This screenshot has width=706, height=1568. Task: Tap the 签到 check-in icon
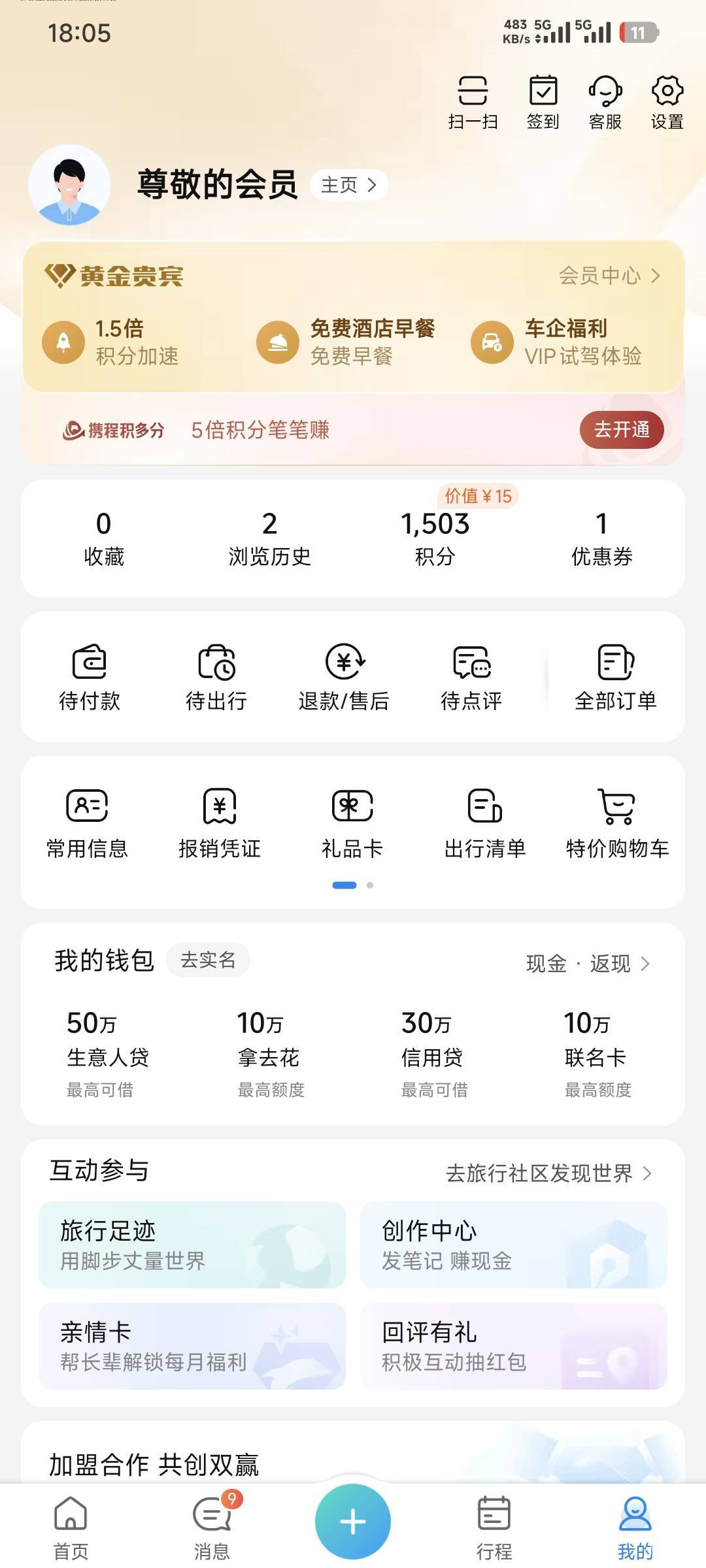(543, 102)
